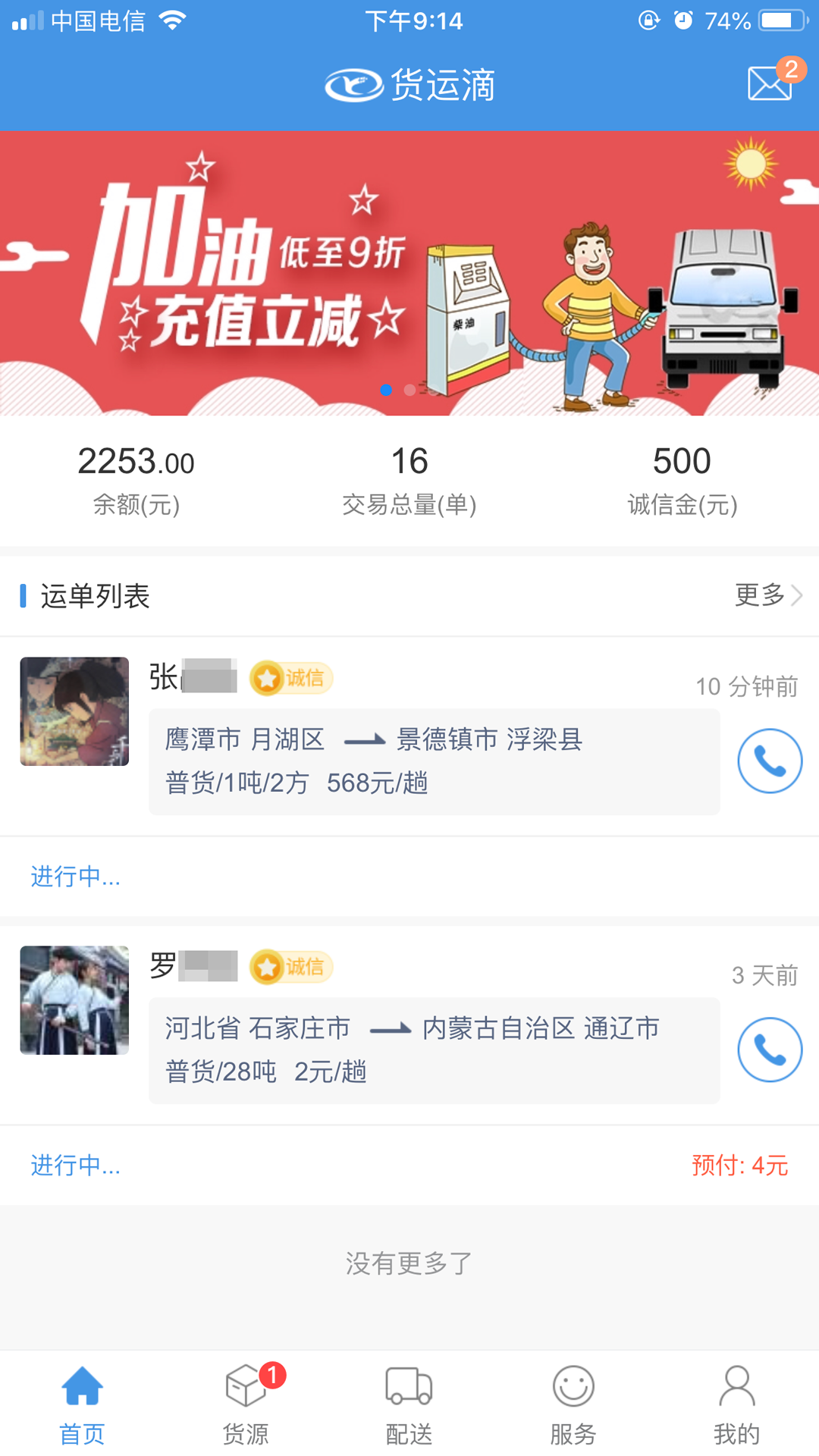Open the messages envelope icon
This screenshot has width=819, height=1456.
click(770, 83)
